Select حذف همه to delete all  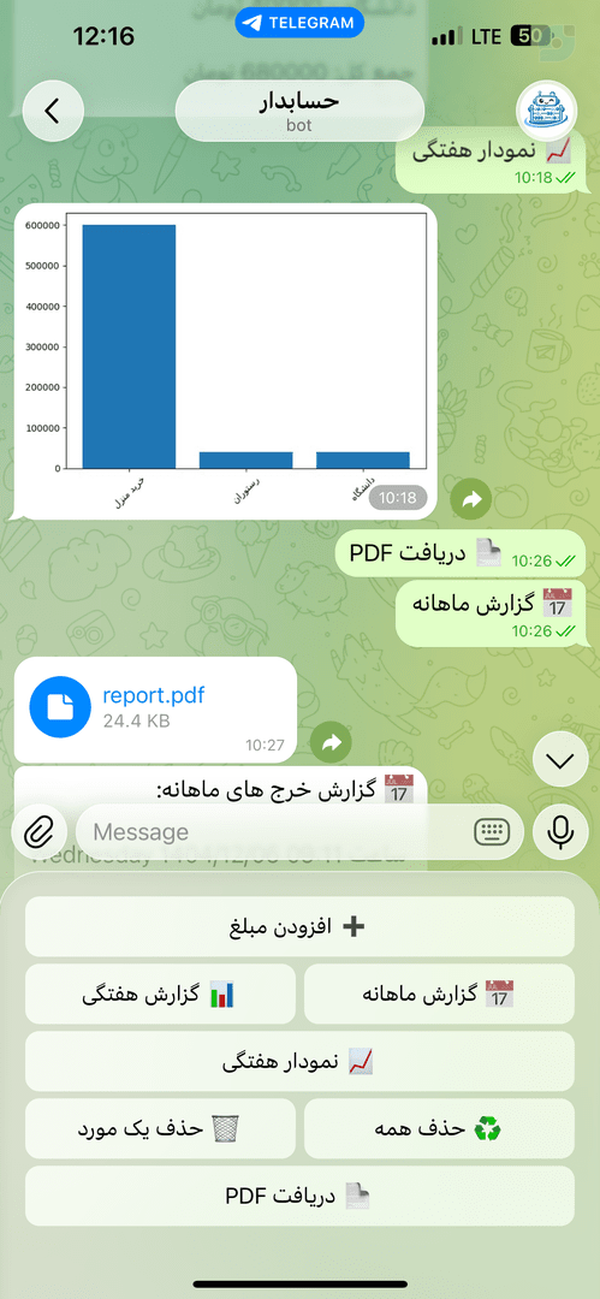click(439, 1128)
